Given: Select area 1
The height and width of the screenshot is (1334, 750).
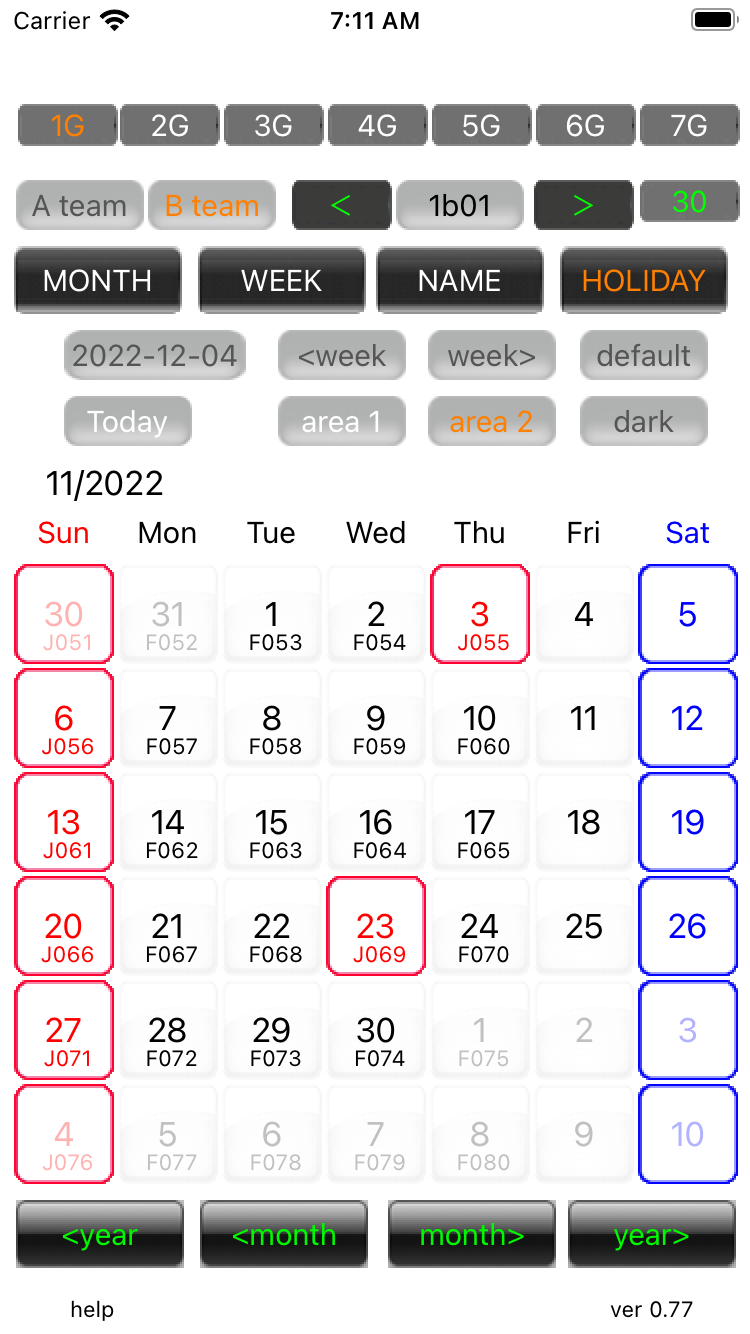Looking at the screenshot, I should [342, 422].
